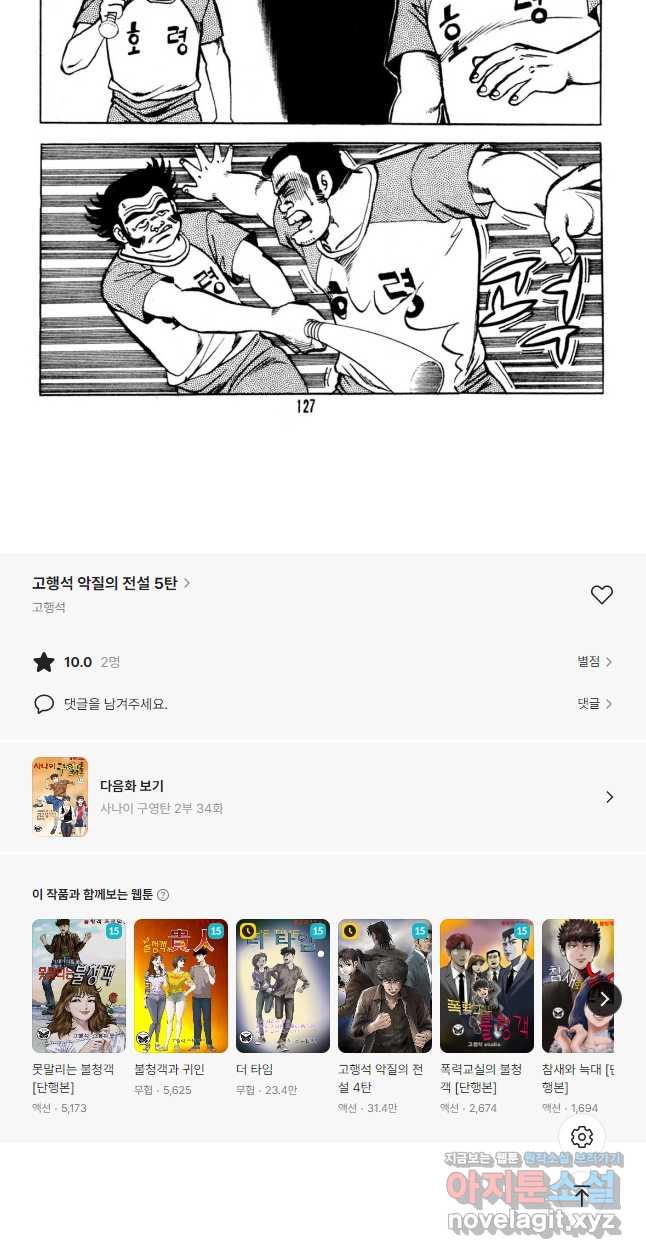Like this webtoon with the heart icon
646x1259 pixels.
pos(601,595)
